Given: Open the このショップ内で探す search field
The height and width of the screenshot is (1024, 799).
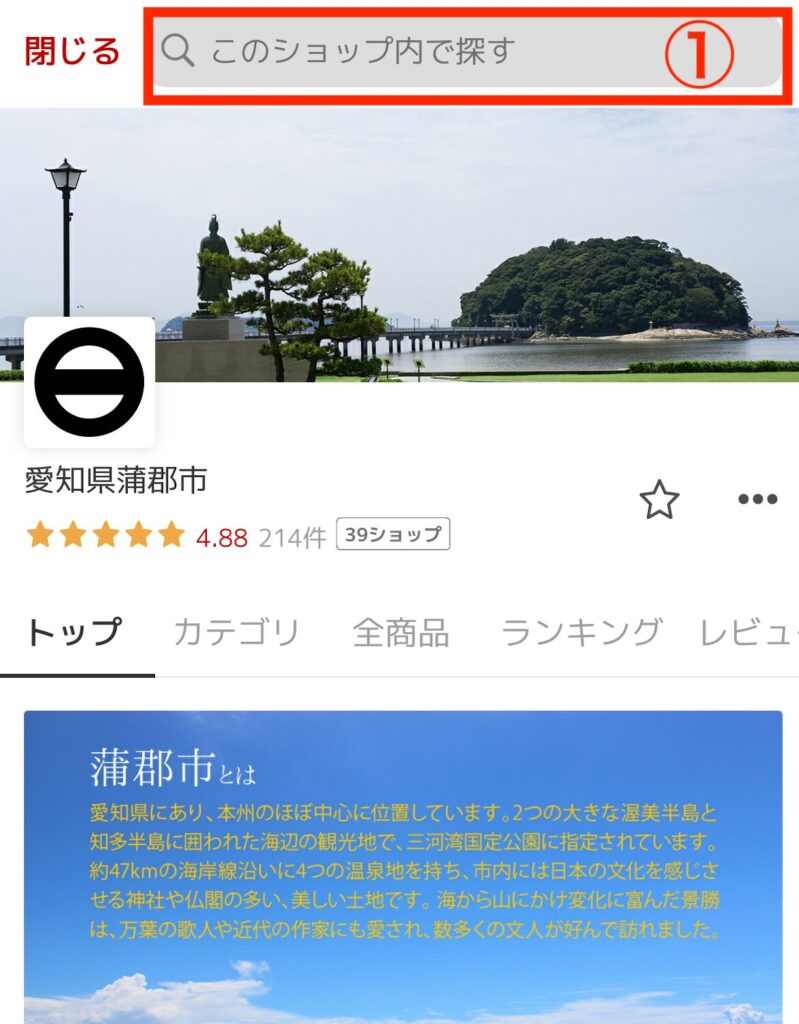Looking at the screenshot, I should tap(420, 52).
